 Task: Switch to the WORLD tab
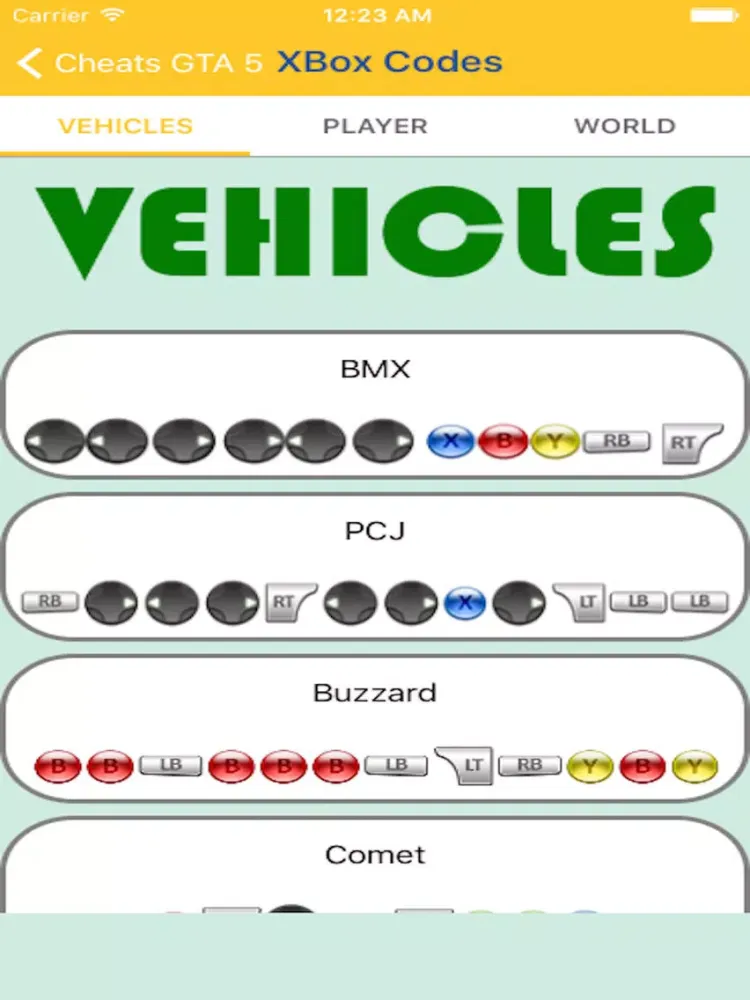(x=624, y=126)
